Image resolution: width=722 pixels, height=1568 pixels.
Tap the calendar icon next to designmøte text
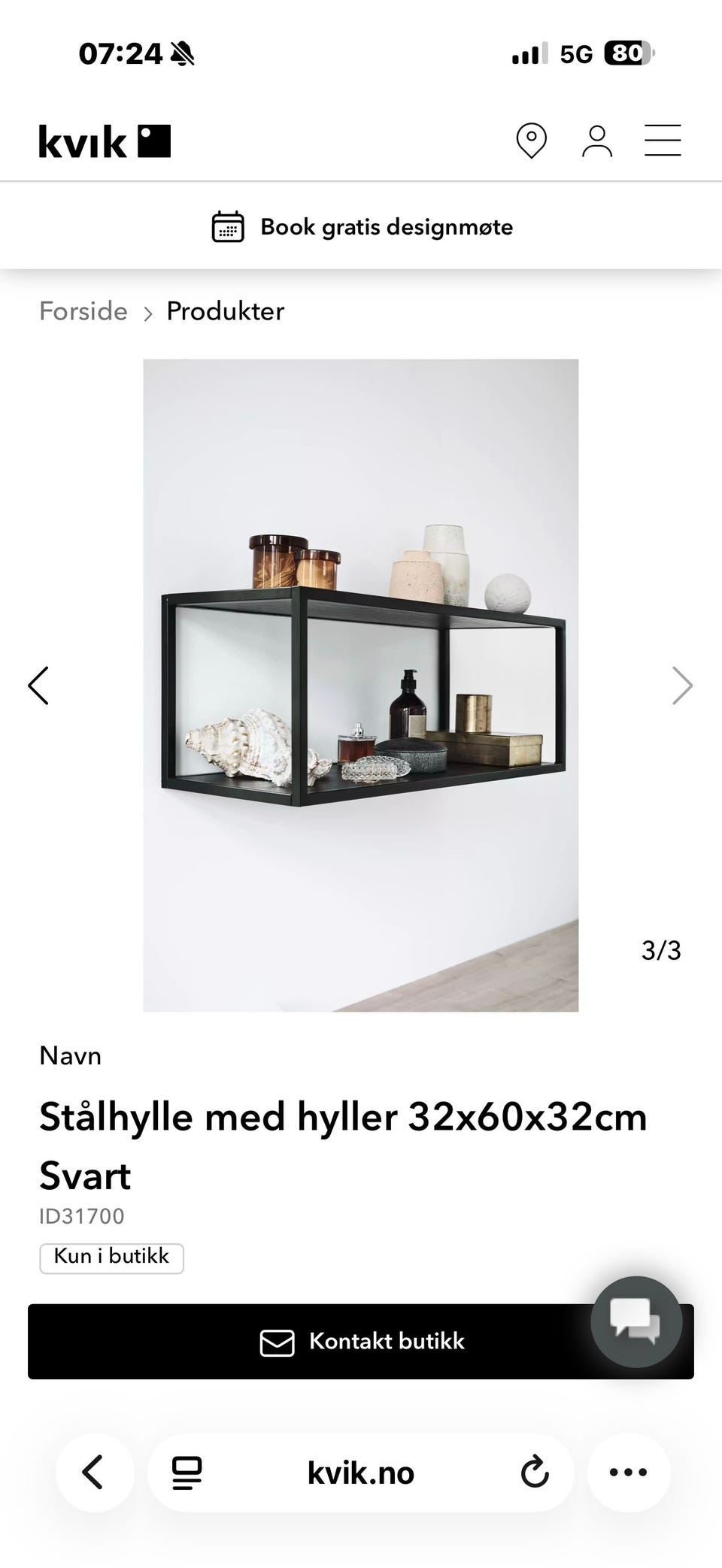228,226
